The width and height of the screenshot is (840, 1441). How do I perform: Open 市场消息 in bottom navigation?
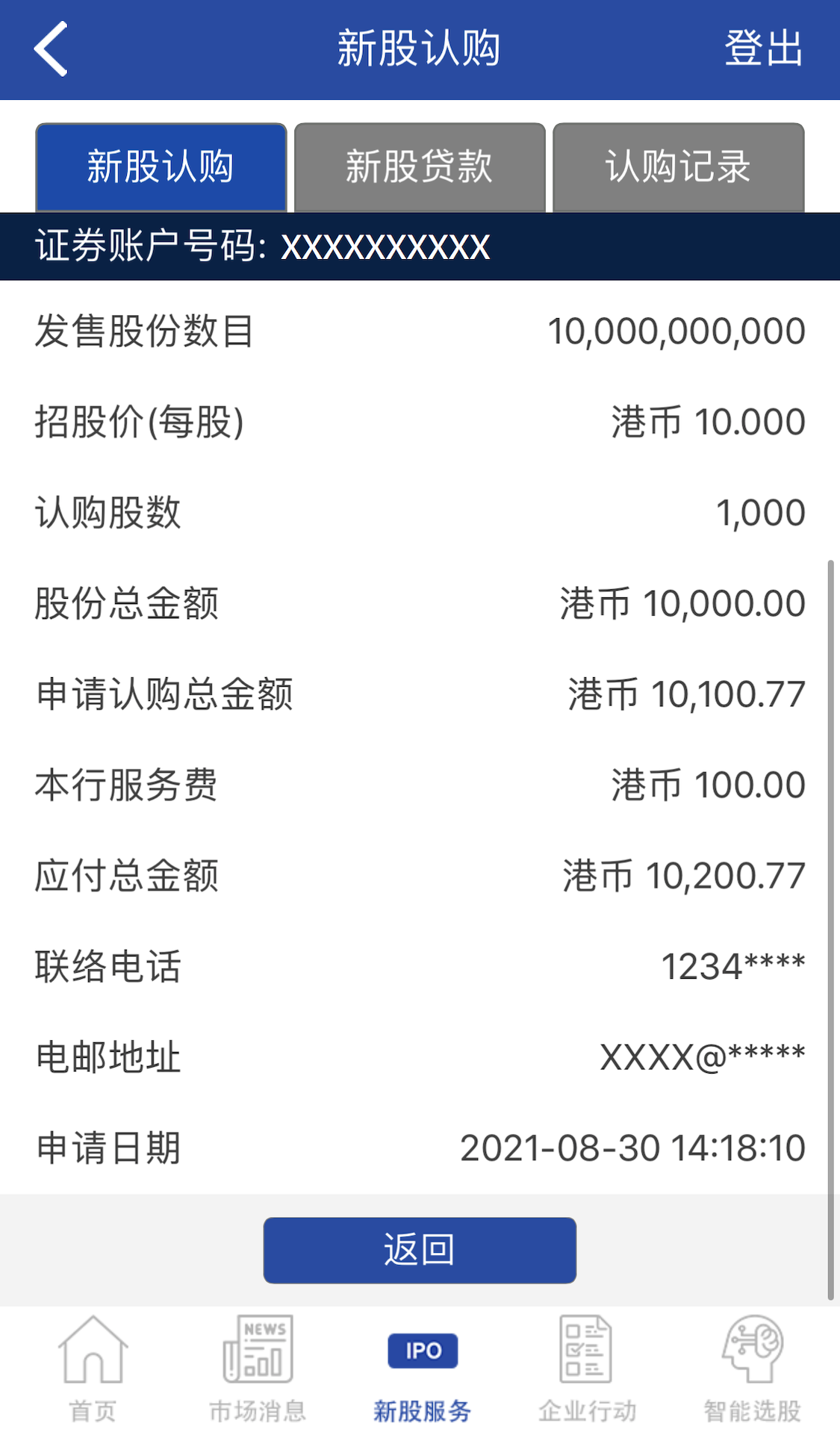(258, 1369)
